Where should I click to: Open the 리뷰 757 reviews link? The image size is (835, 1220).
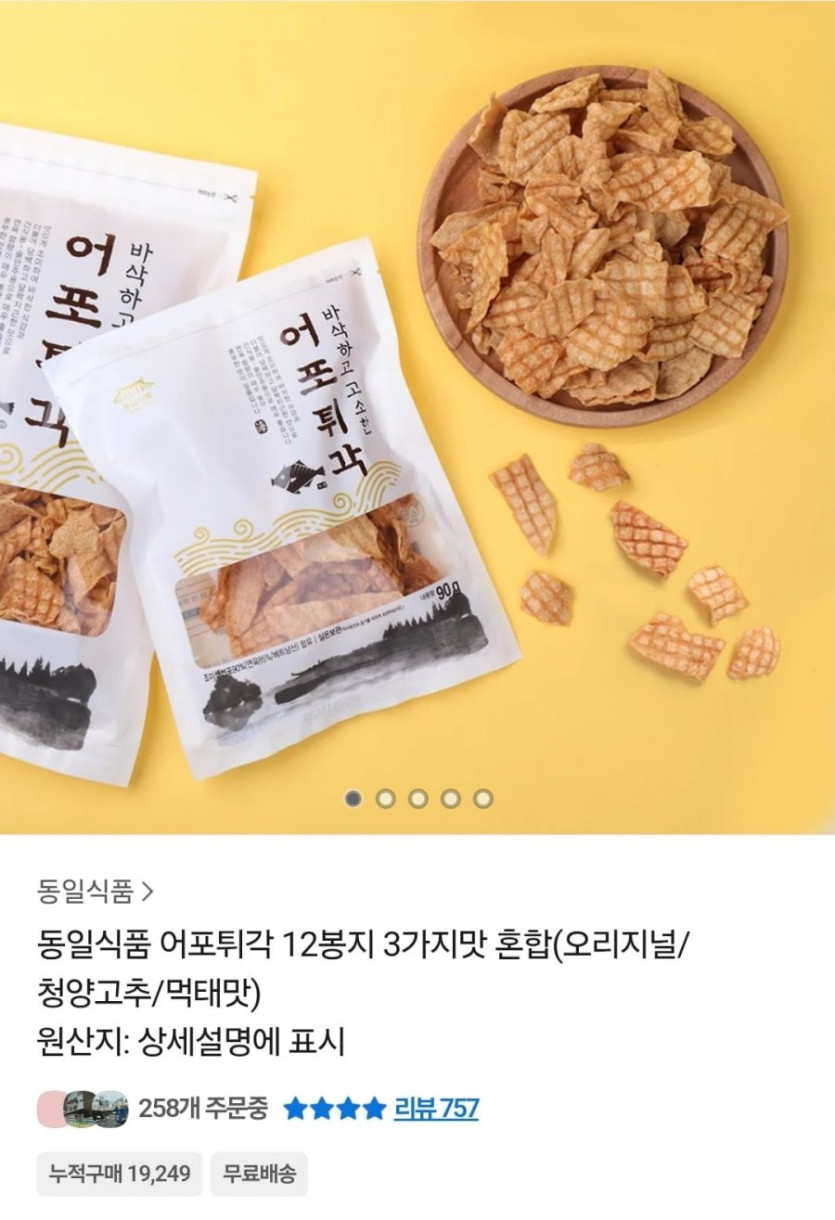click(436, 1108)
